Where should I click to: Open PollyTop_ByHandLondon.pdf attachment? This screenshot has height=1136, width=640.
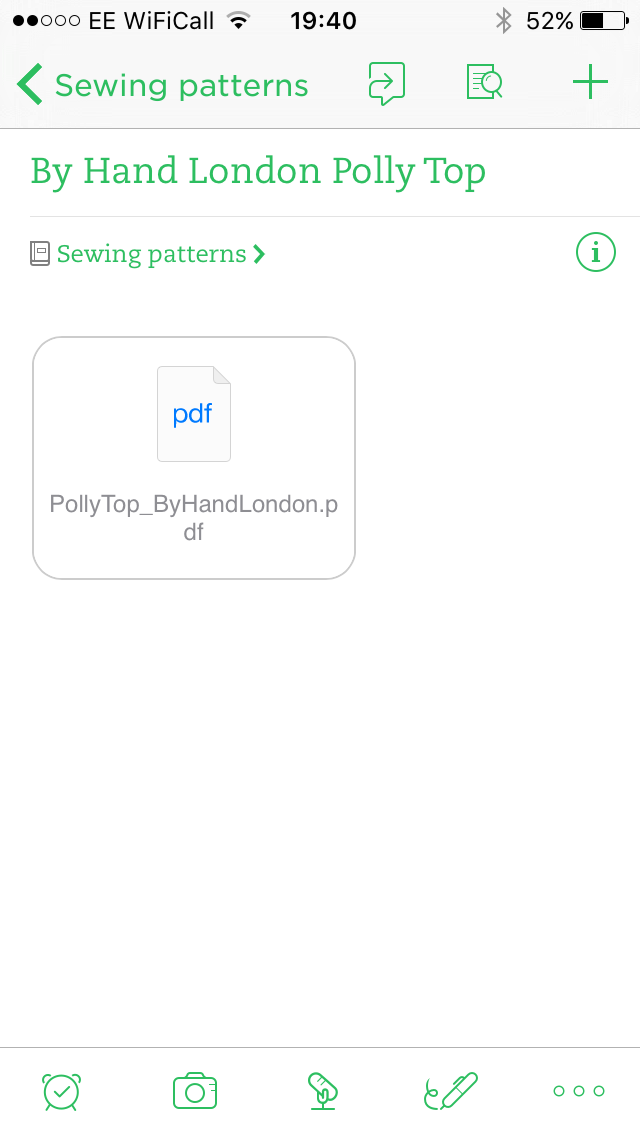click(x=194, y=457)
